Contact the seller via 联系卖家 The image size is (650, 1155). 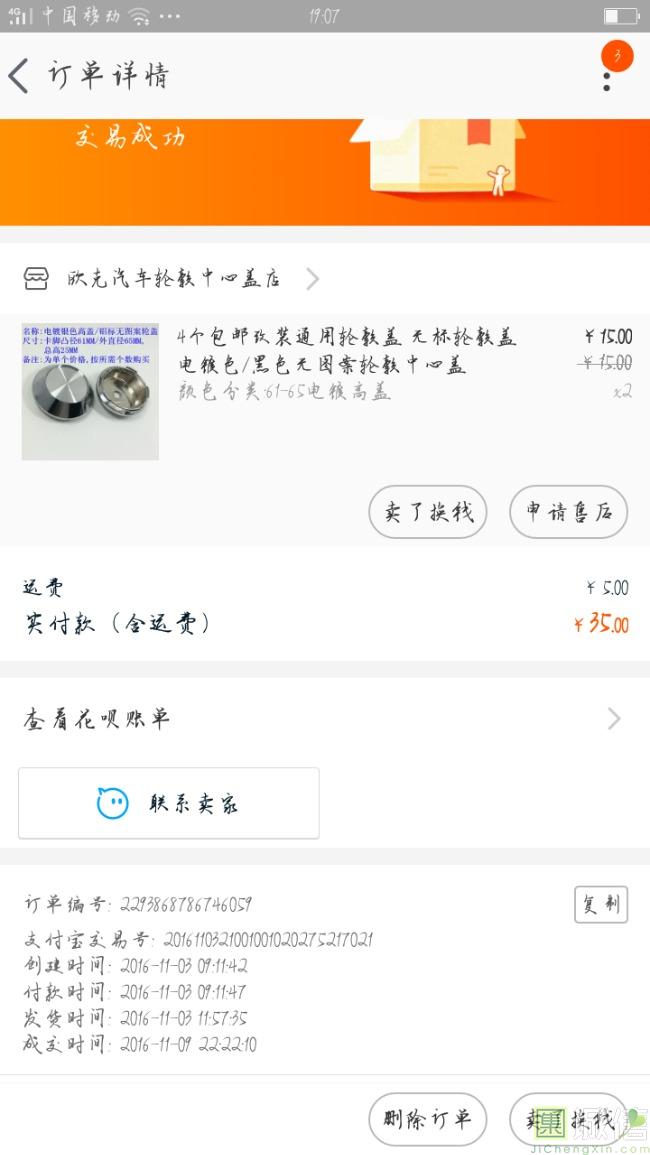tap(169, 803)
